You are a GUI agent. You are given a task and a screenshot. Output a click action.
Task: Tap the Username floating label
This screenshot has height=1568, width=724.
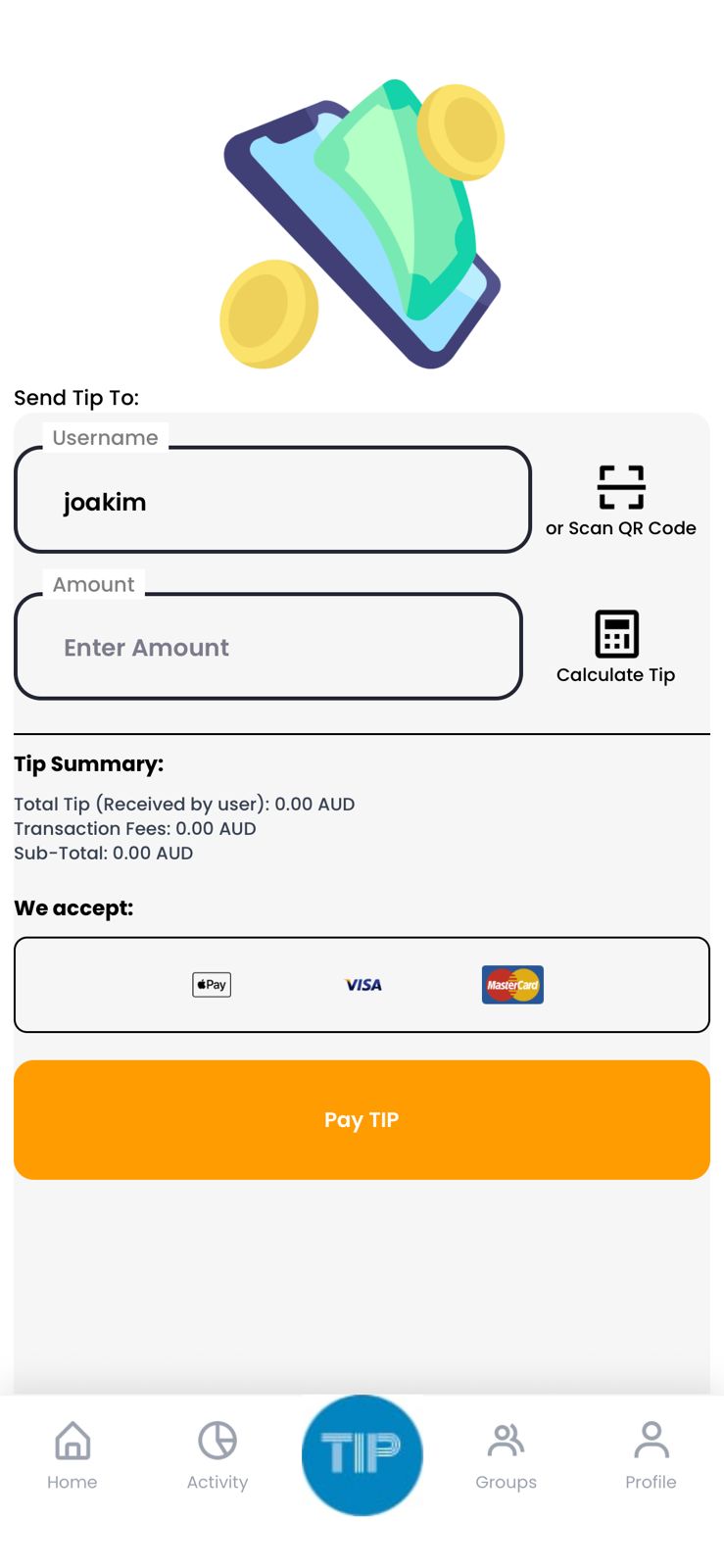[106, 438]
